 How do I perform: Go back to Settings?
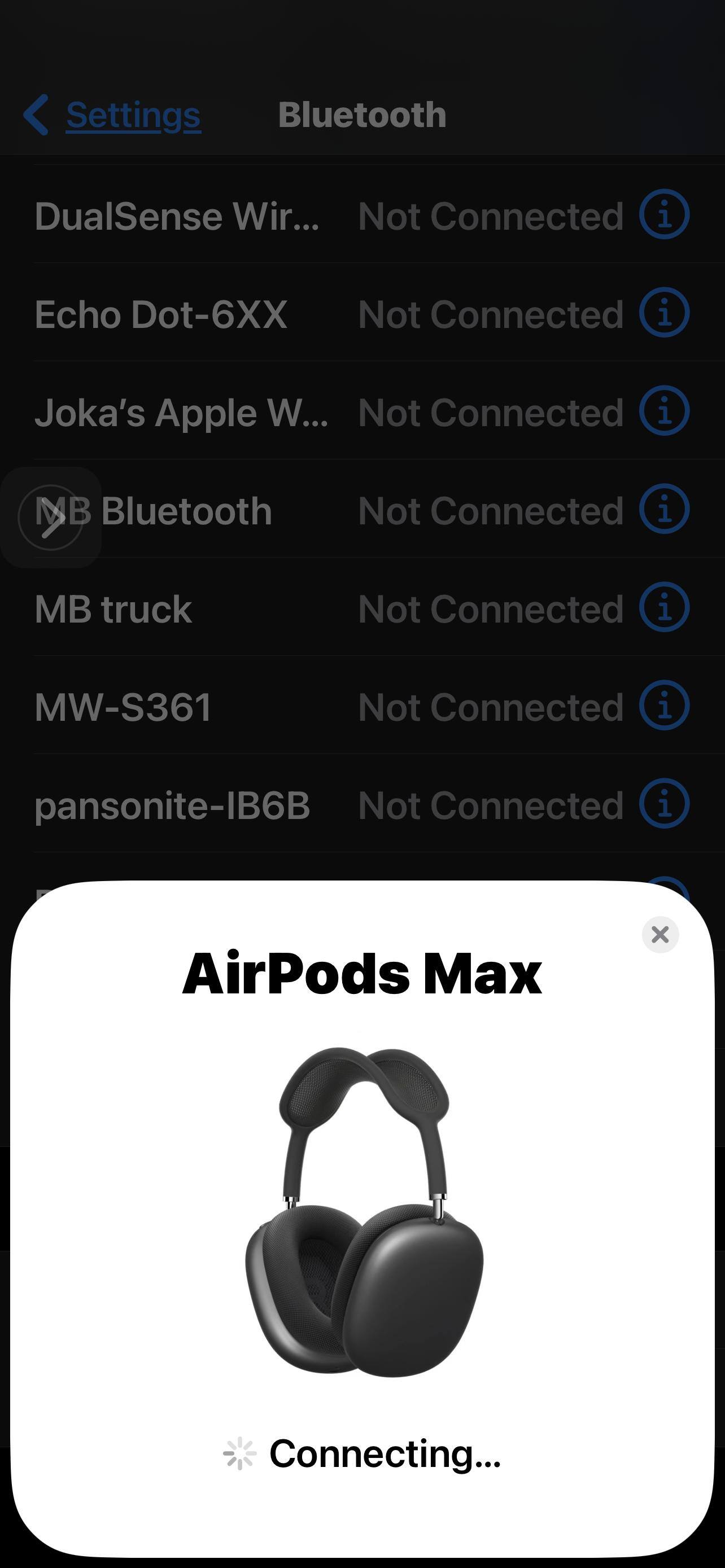[x=113, y=115]
